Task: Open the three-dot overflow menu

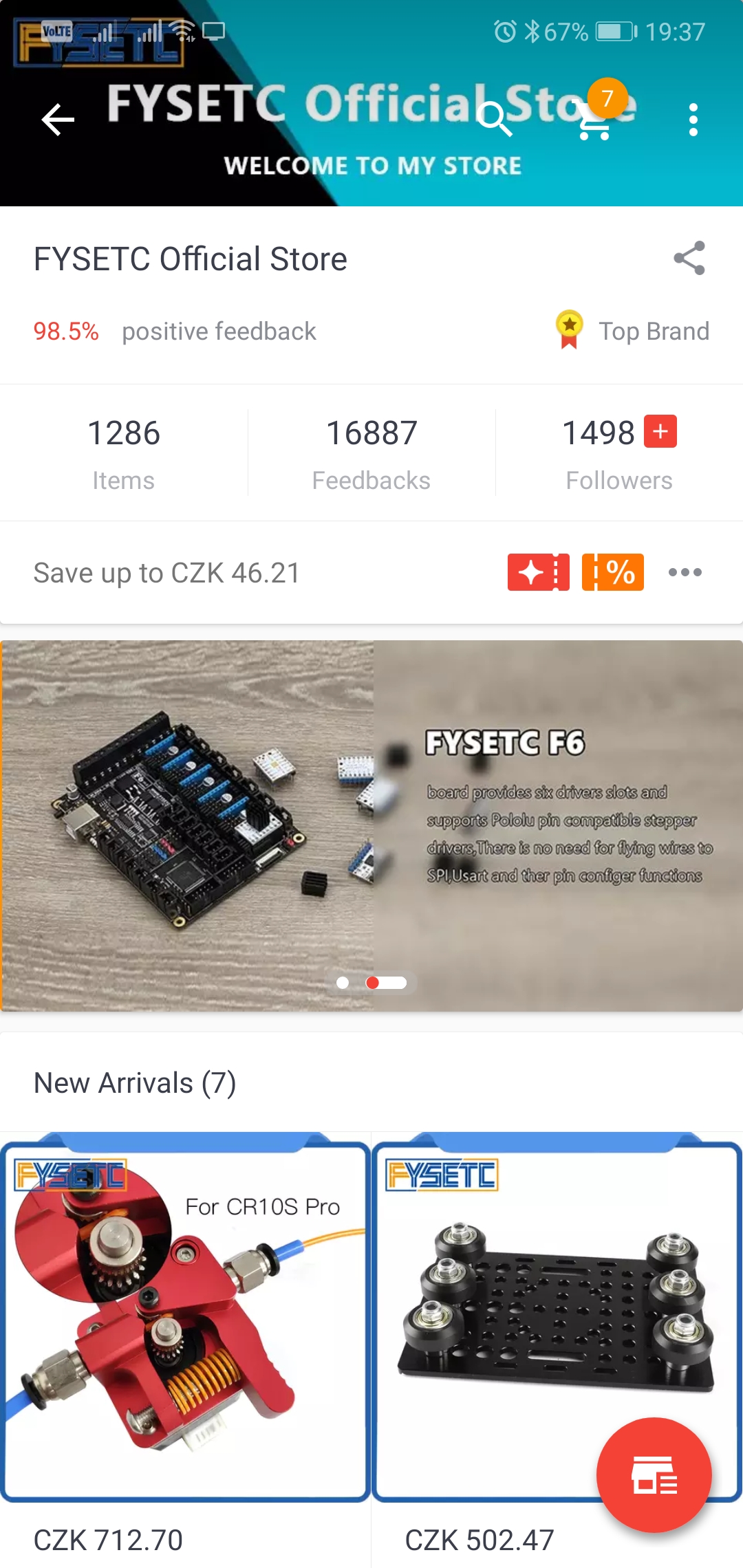Action: pyautogui.click(x=693, y=120)
